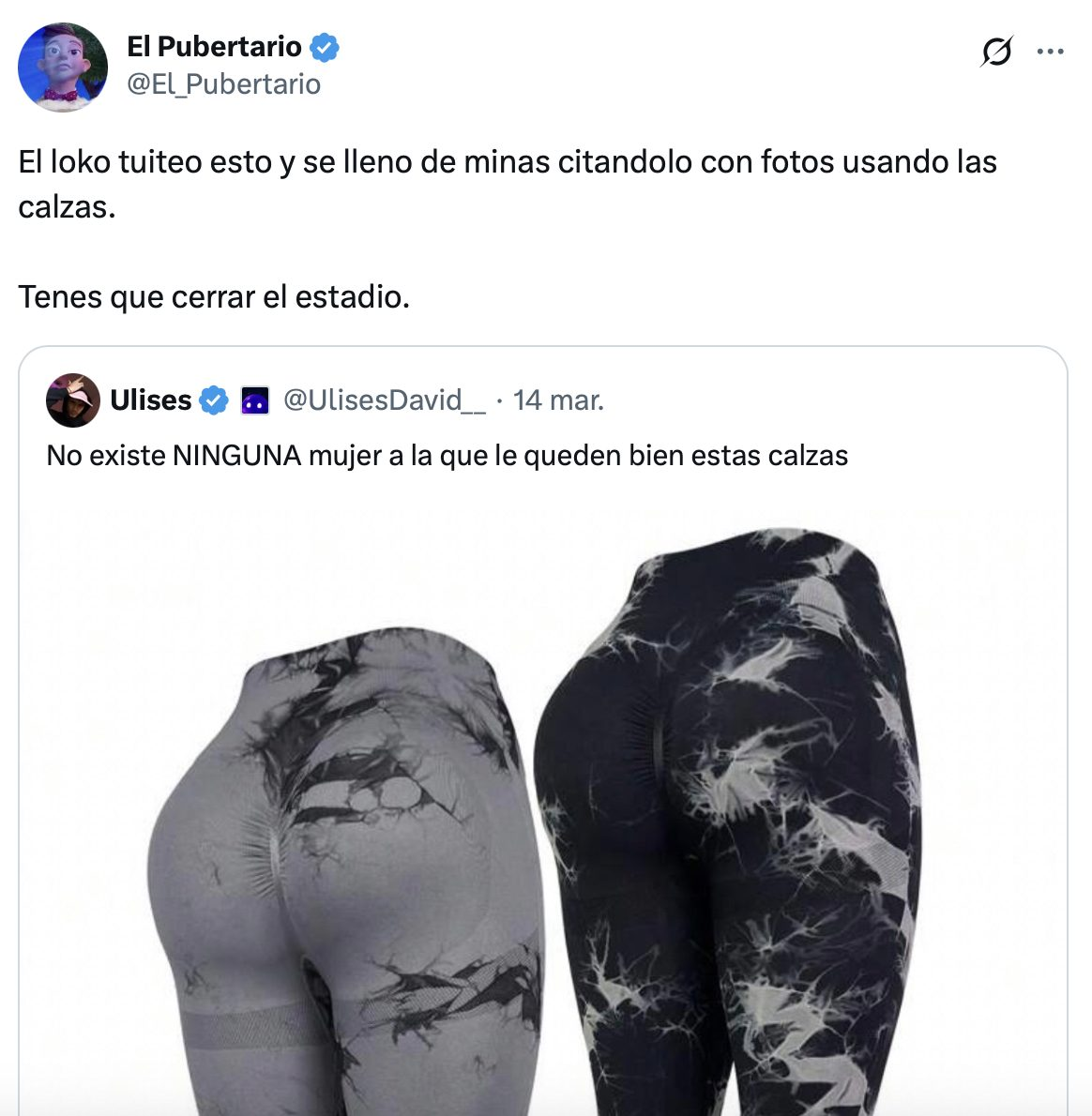
Task: Open the El Pubertario account name
Action: click(214, 47)
